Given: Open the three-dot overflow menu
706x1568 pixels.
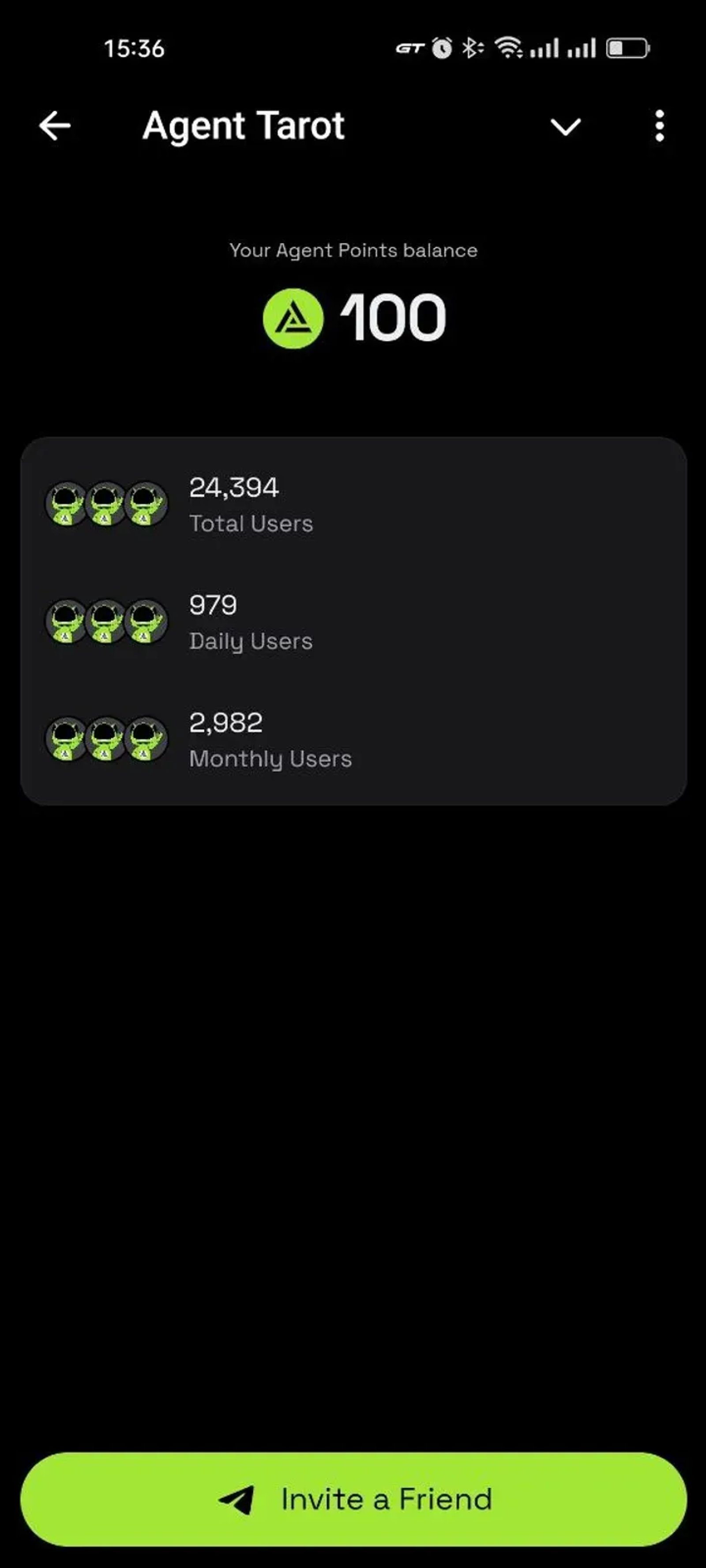Looking at the screenshot, I should click(659, 126).
